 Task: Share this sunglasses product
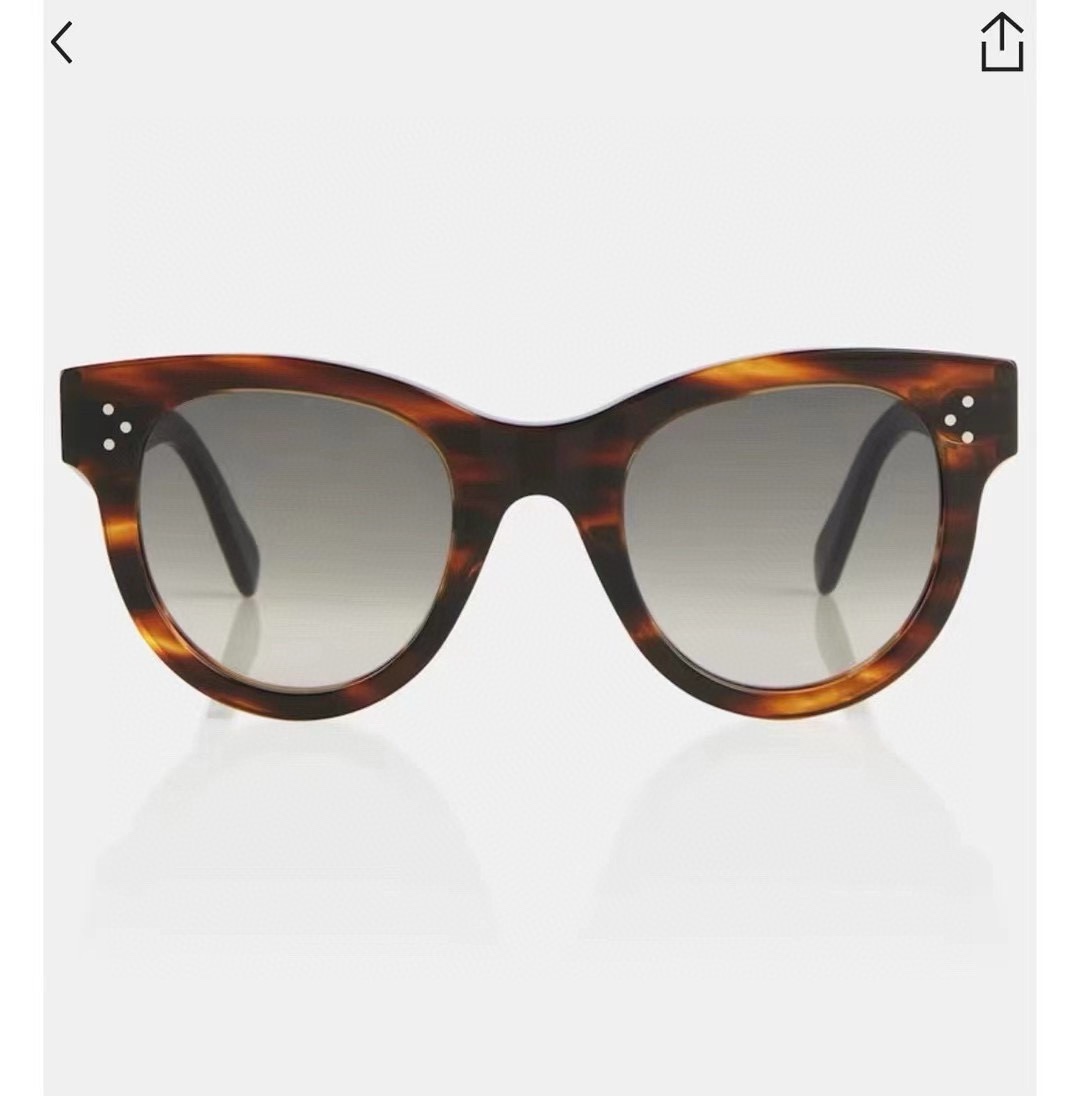click(1002, 43)
